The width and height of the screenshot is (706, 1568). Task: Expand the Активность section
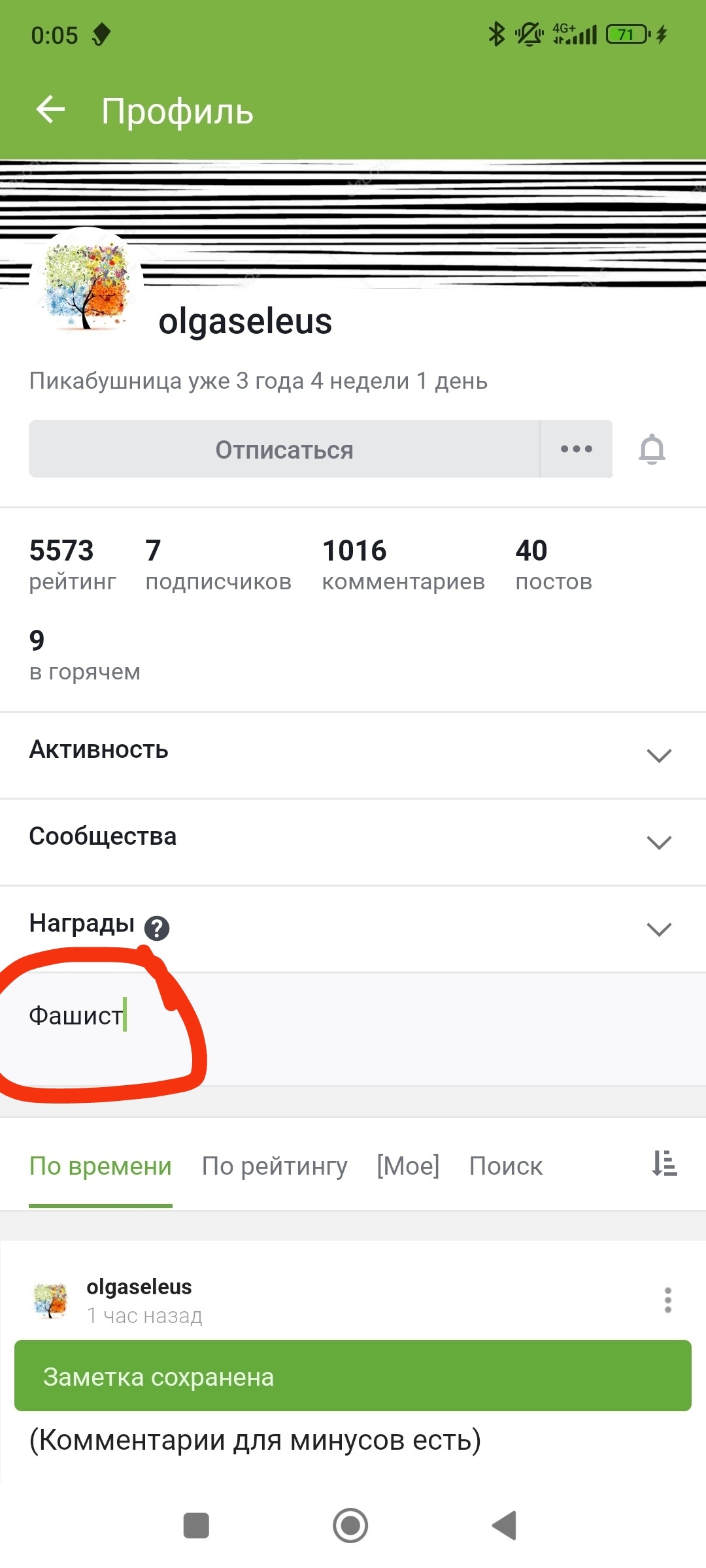[x=658, y=755]
